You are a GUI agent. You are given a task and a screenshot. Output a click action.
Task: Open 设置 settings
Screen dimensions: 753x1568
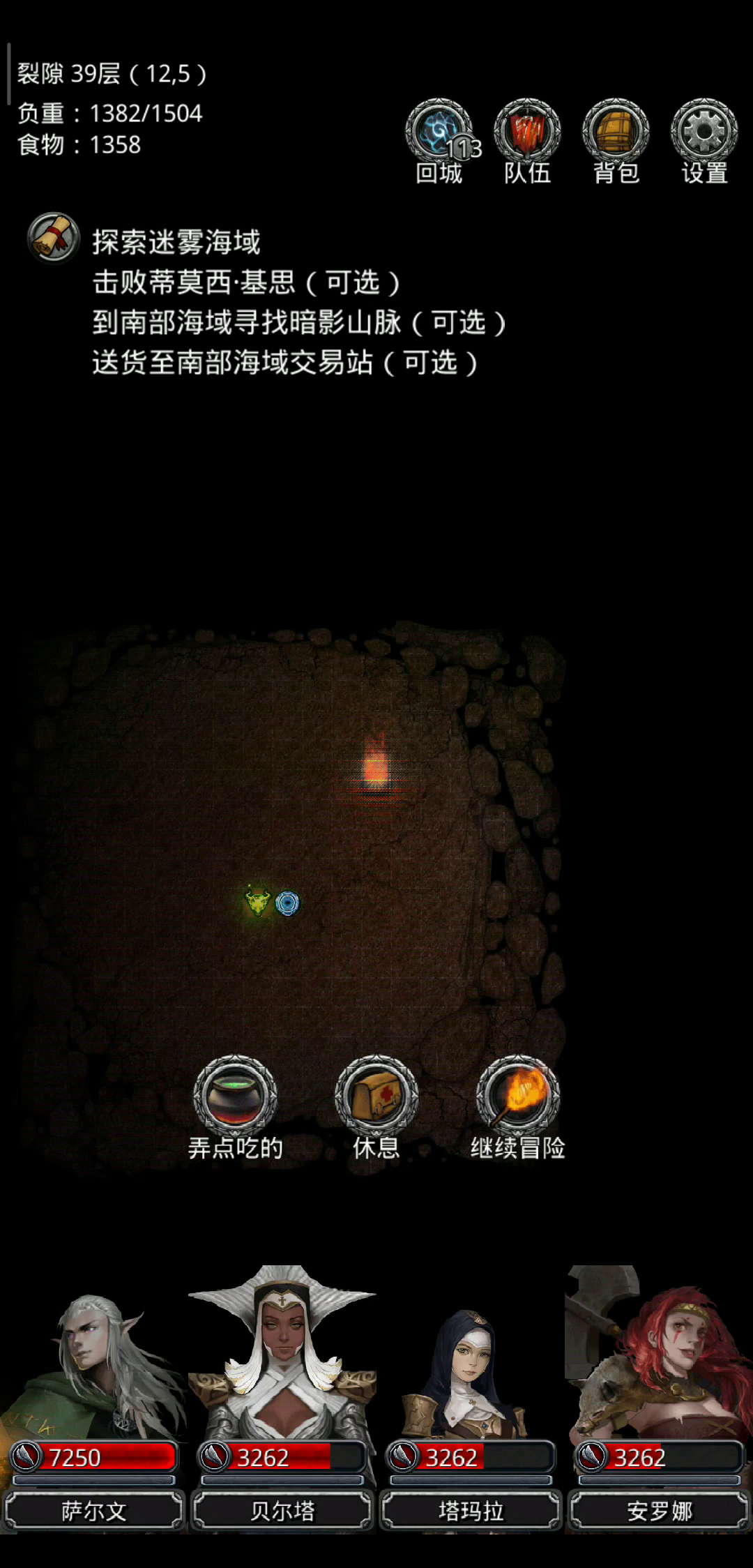pyautogui.click(x=705, y=142)
